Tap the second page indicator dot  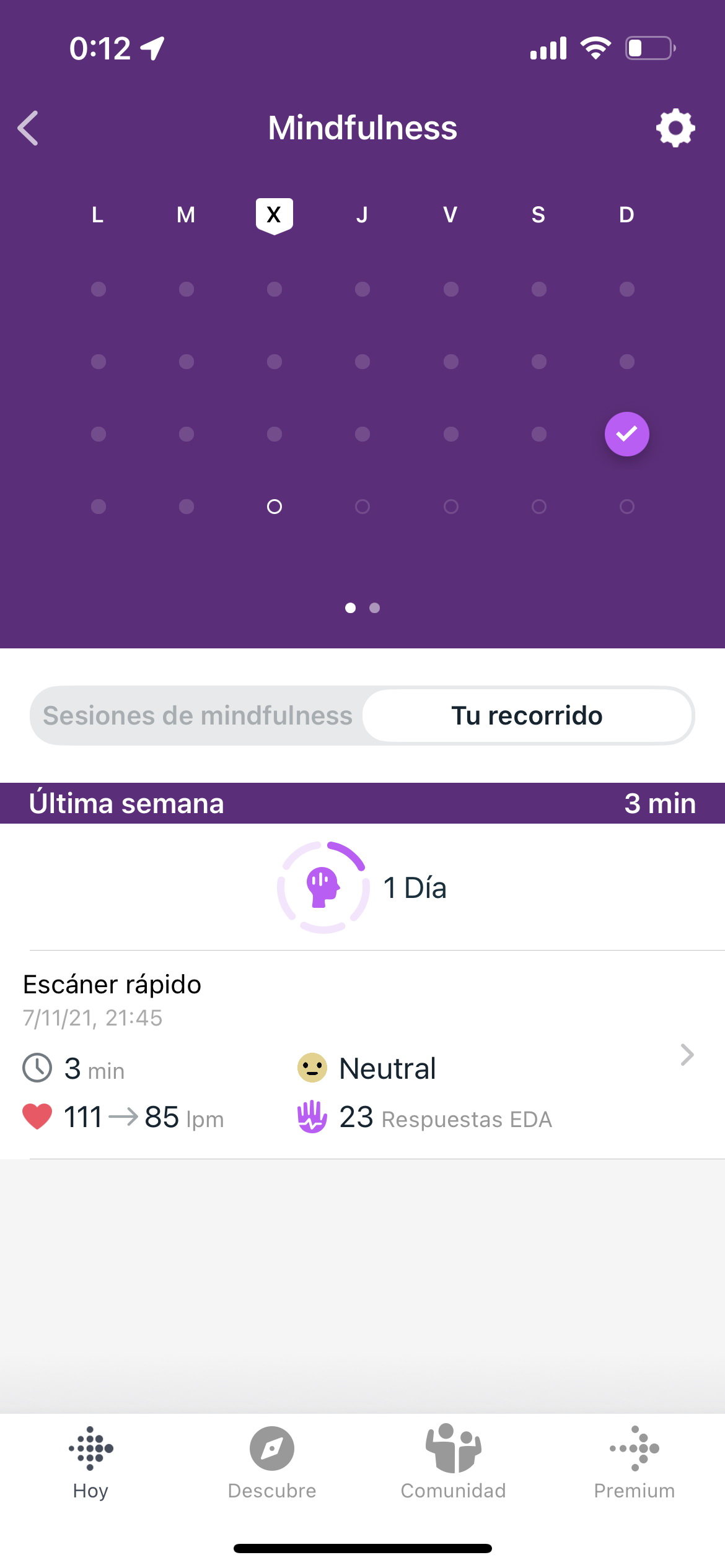click(x=374, y=608)
